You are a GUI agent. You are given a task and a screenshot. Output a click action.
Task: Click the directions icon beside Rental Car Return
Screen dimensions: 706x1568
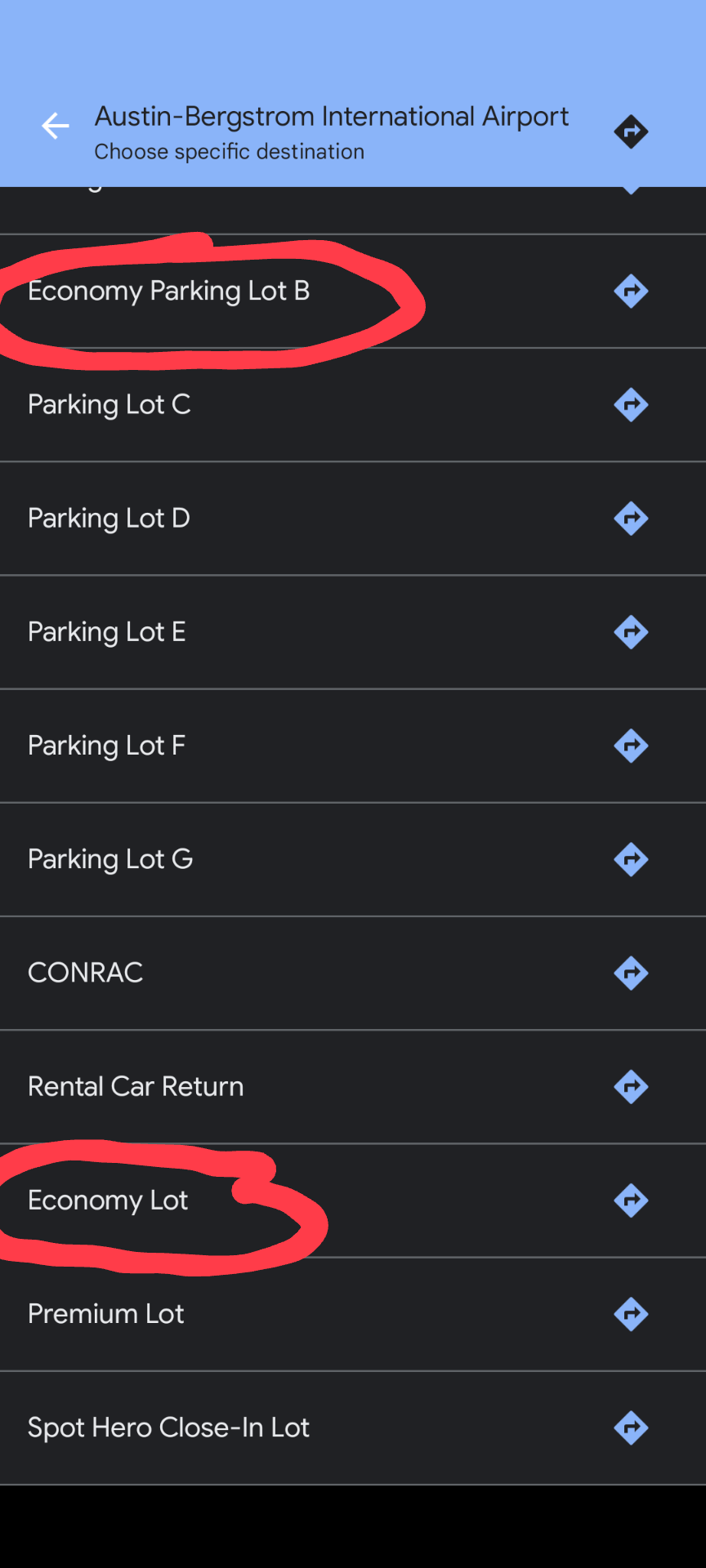[631, 1086]
